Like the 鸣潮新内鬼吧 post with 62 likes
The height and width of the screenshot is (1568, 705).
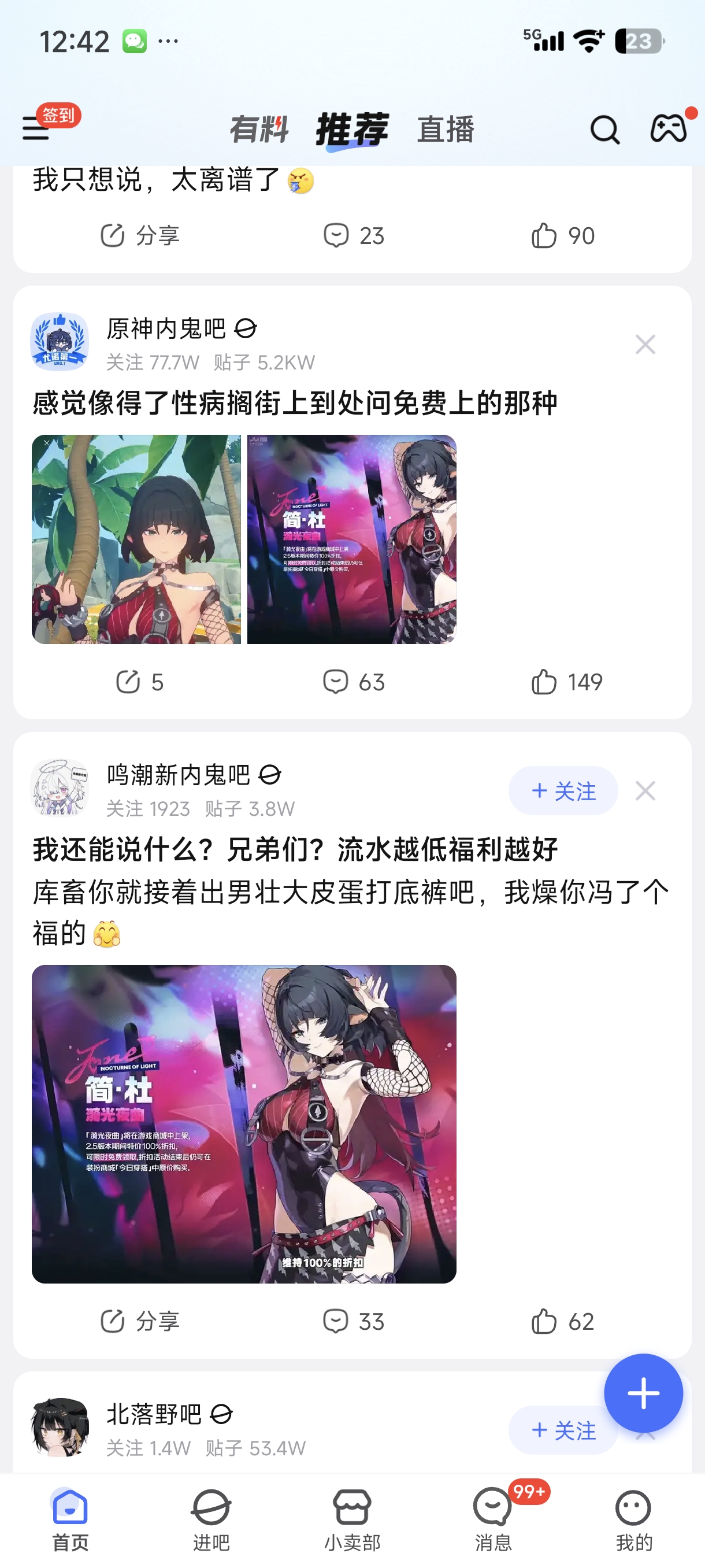pos(562,1322)
